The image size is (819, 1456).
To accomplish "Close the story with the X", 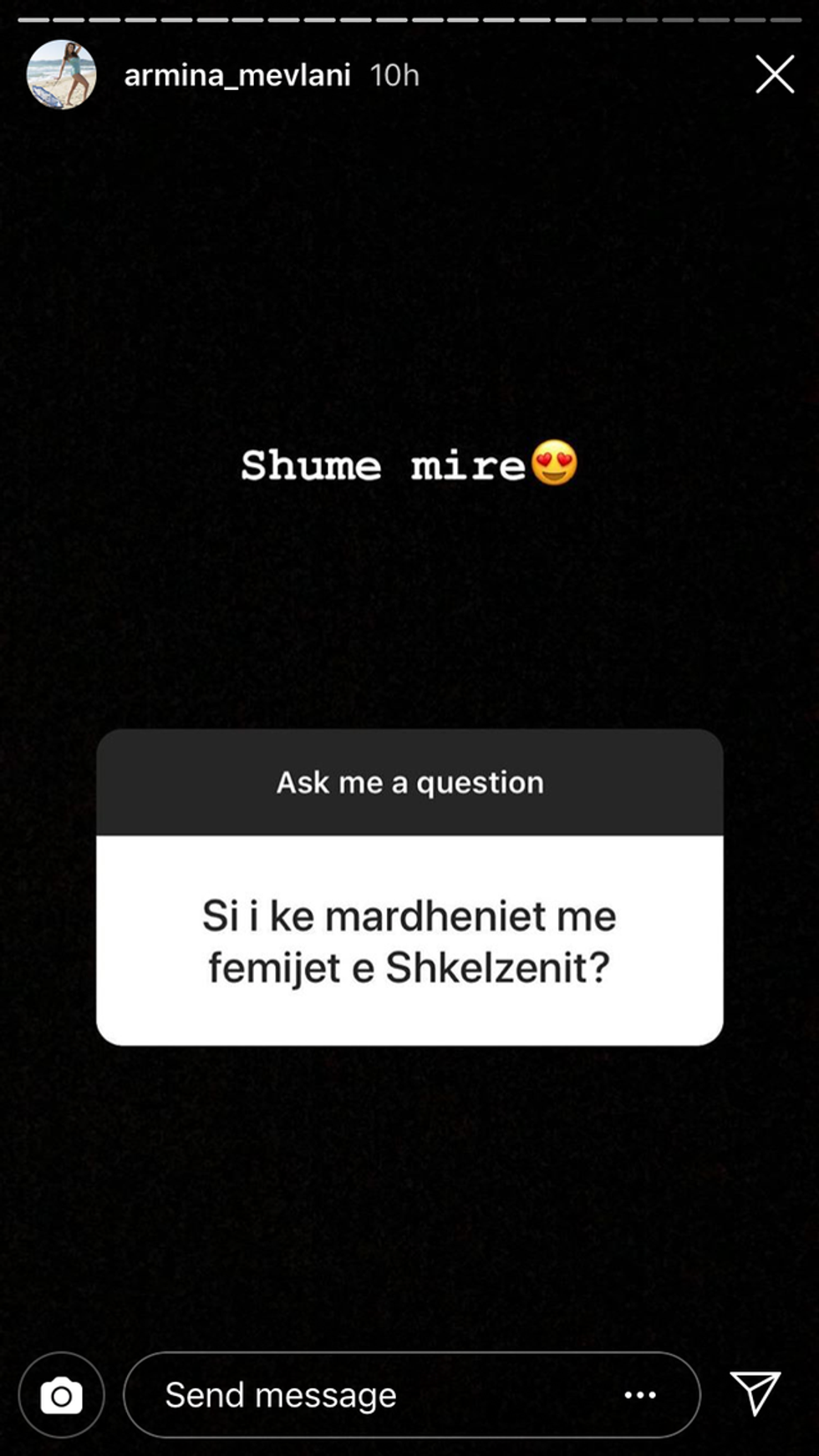I will 774,74.
